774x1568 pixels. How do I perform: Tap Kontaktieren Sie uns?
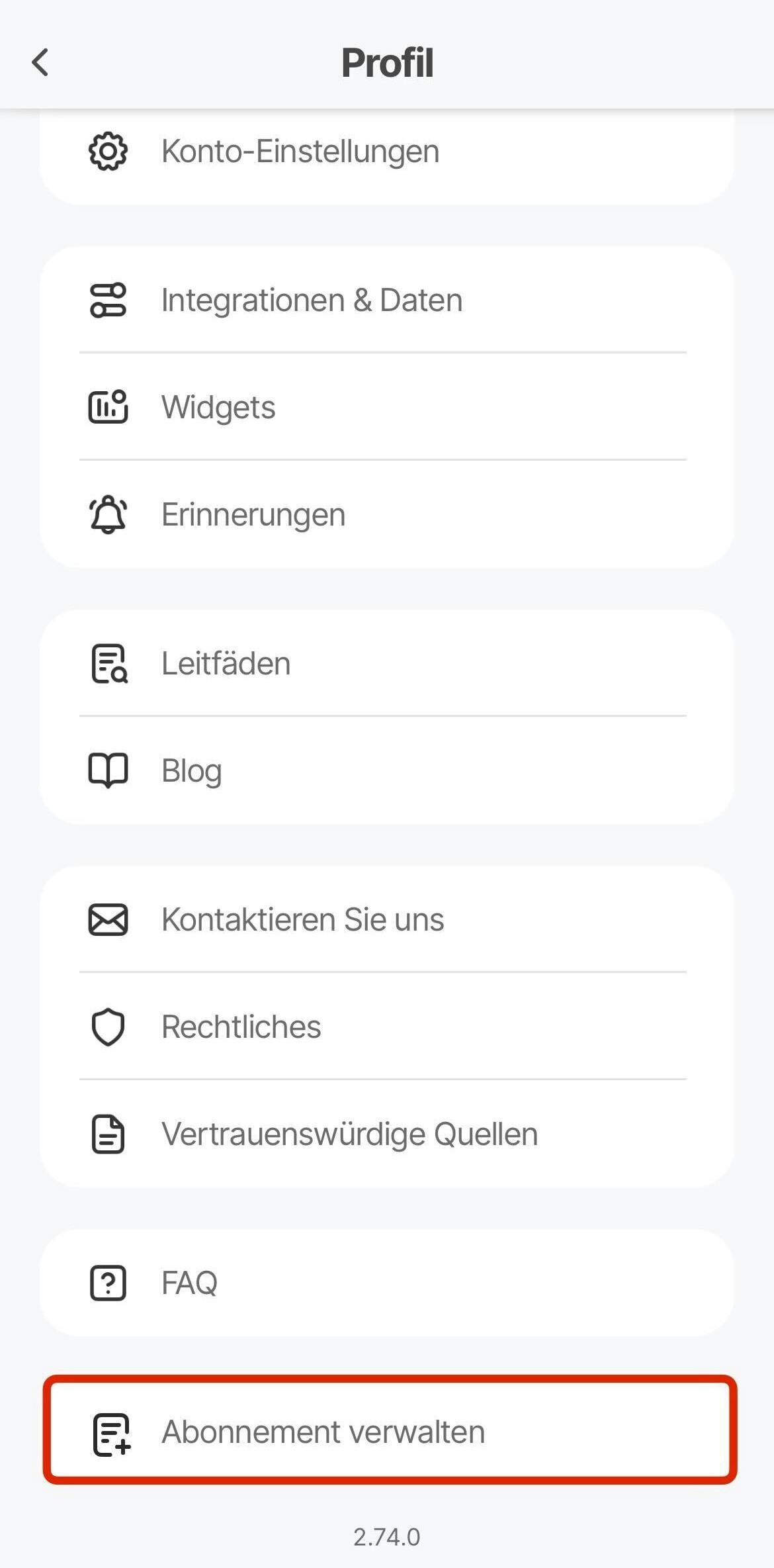tap(386, 919)
